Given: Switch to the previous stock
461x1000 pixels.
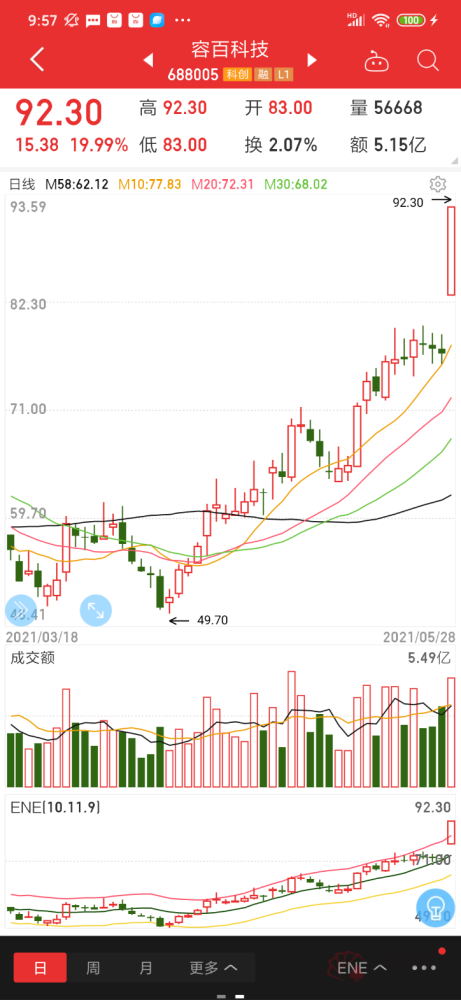Looking at the screenshot, I should click(x=148, y=60).
